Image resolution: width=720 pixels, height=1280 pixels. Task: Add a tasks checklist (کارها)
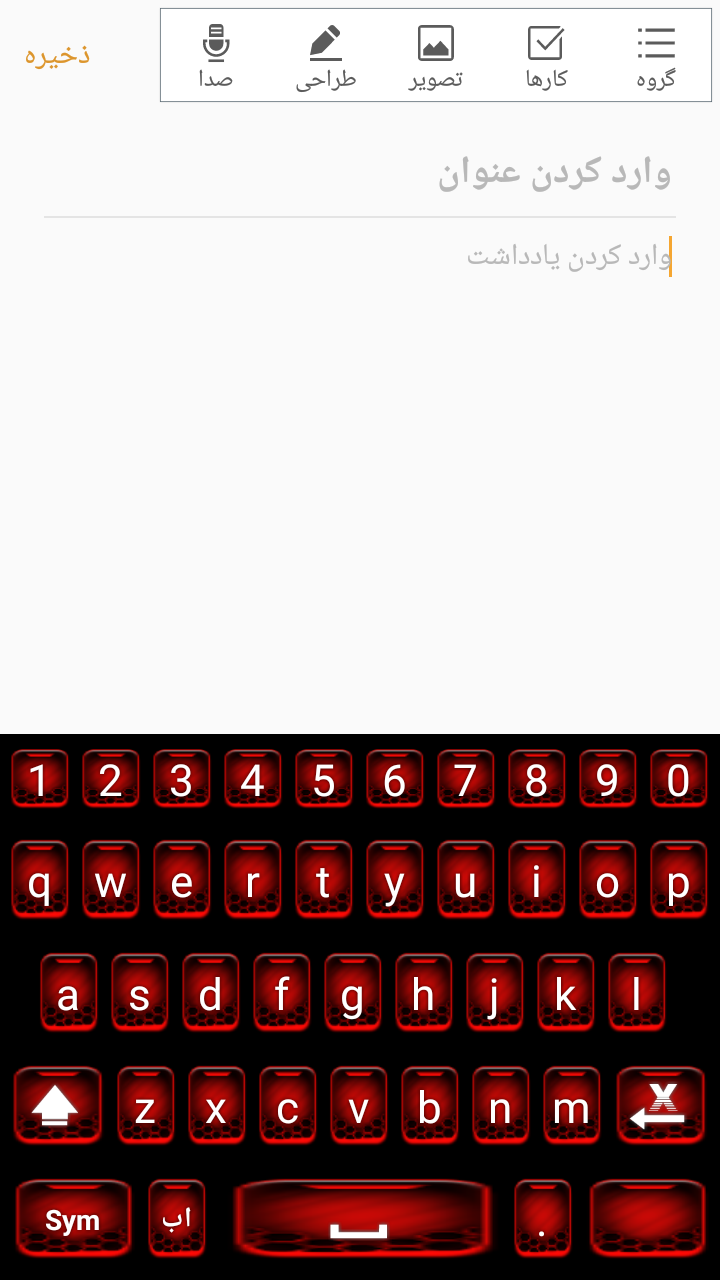[546, 56]
